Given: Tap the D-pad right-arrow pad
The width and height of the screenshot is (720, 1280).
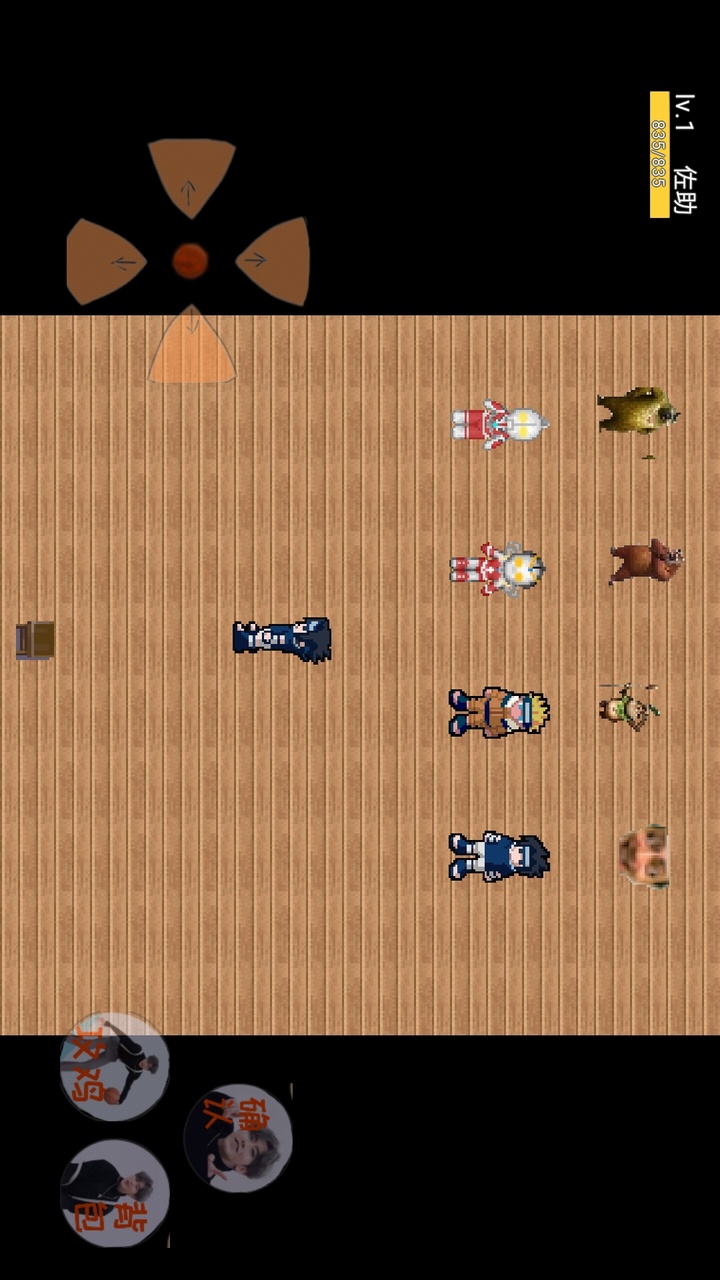Looking at the screenshot, I should (x=272, y=260).
